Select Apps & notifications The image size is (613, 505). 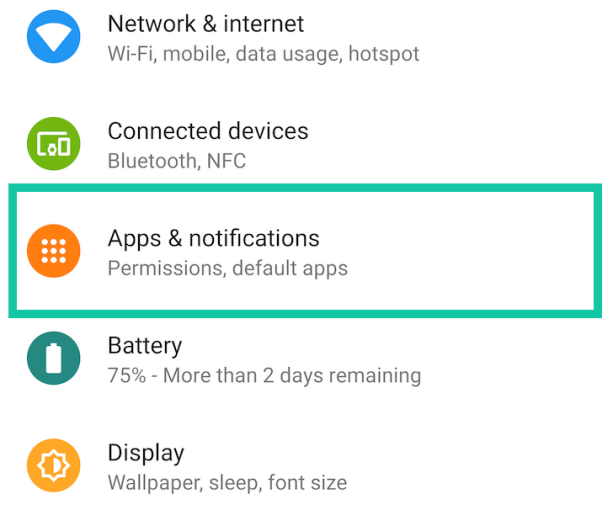tap(213, 251)
